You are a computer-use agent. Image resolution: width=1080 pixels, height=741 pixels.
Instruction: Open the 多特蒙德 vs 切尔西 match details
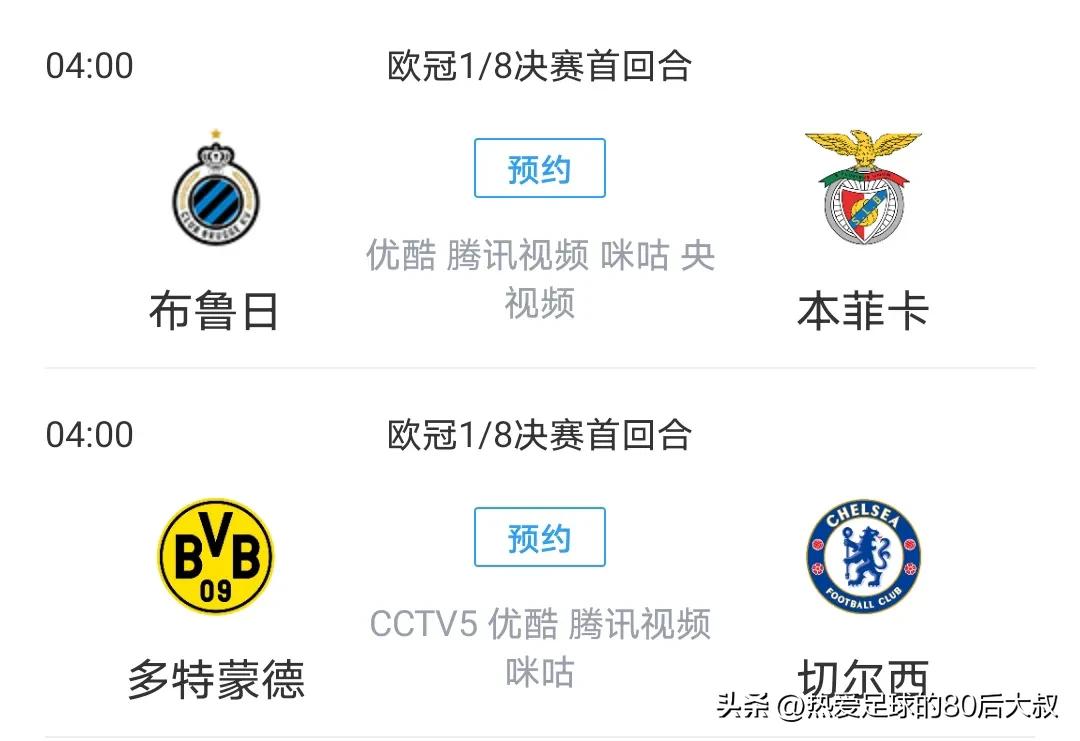pos(539,435)
